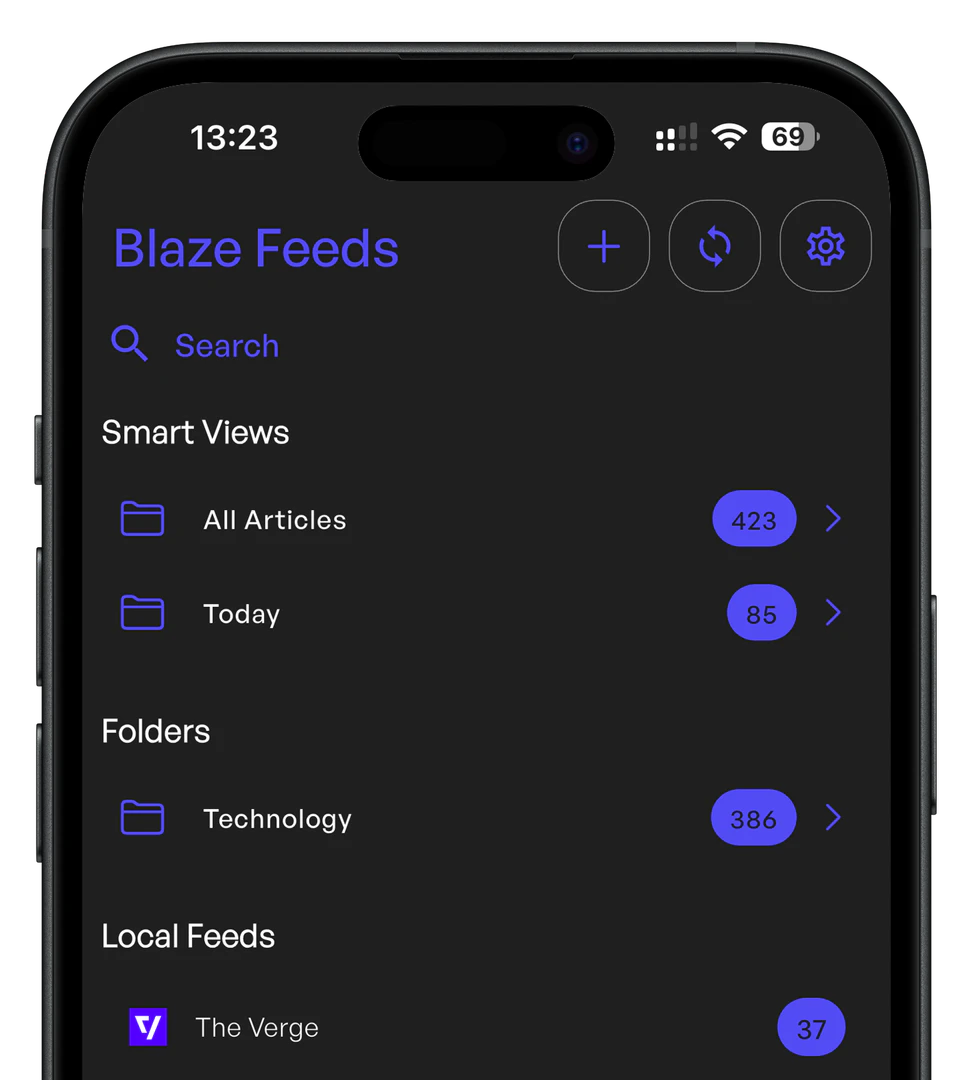The height and width of the screenshot is (1080, 973).
Task: Select the Today smart view
Action: coord(241,613)
